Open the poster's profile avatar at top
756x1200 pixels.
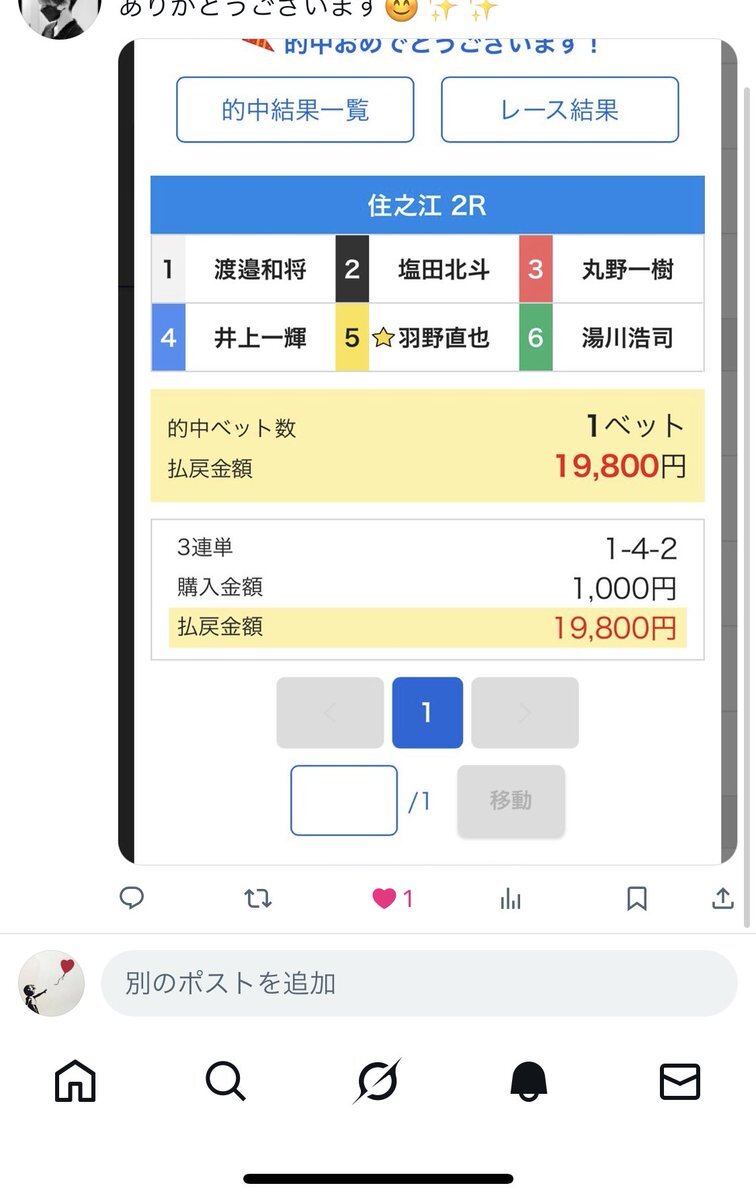coord(60,14)
